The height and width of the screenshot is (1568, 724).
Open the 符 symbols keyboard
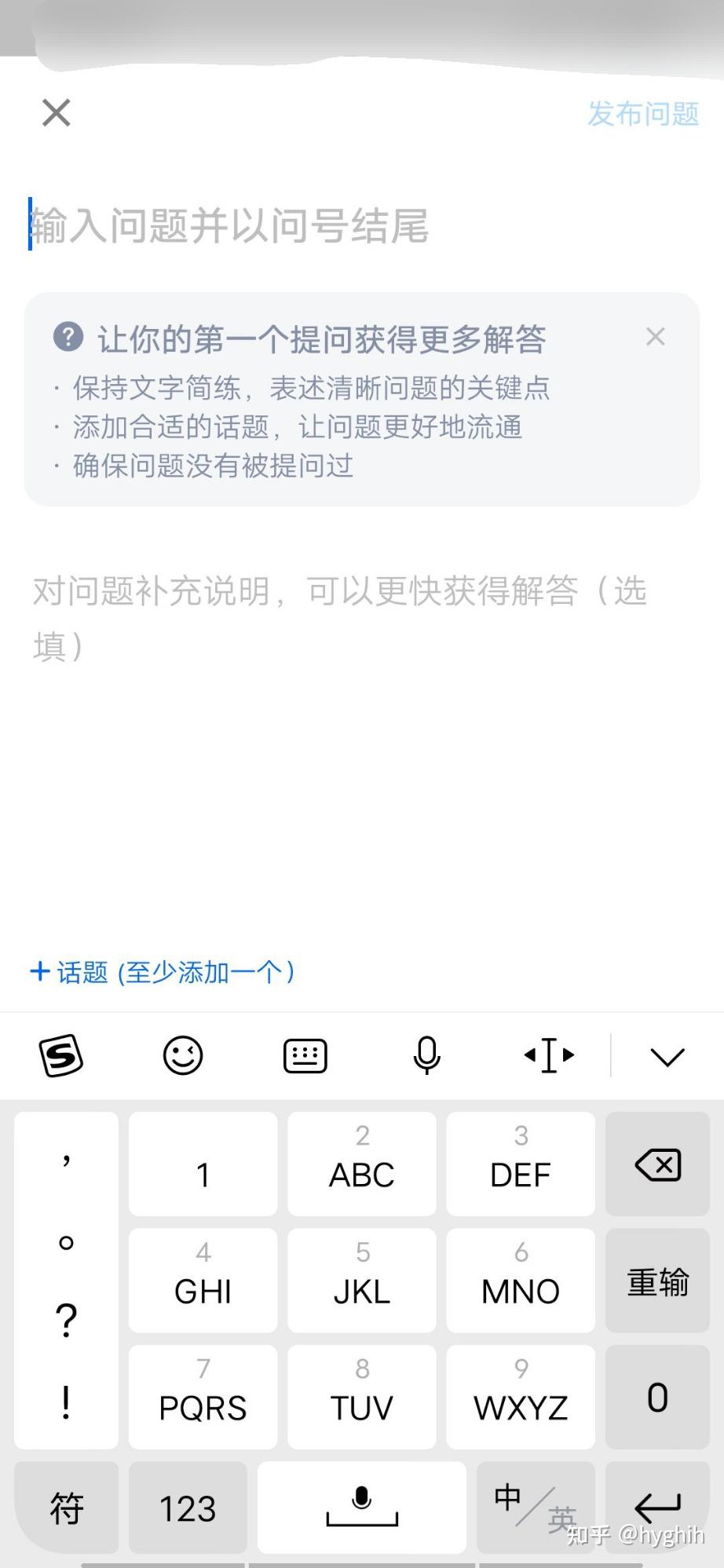point(67,1508)
